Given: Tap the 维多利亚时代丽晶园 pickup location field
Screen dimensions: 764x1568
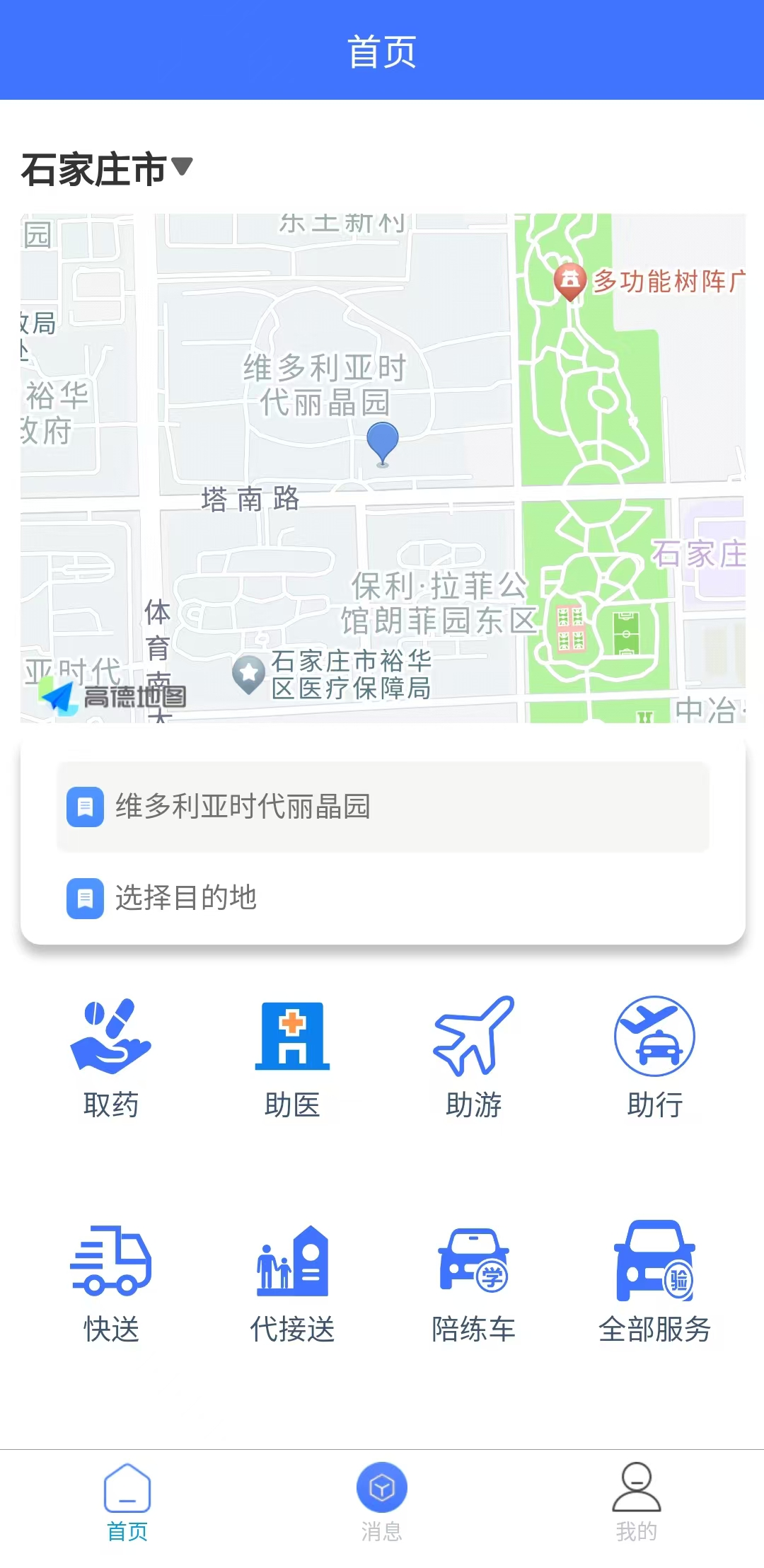Looking at the screenshot, I should tap(383, 807).
